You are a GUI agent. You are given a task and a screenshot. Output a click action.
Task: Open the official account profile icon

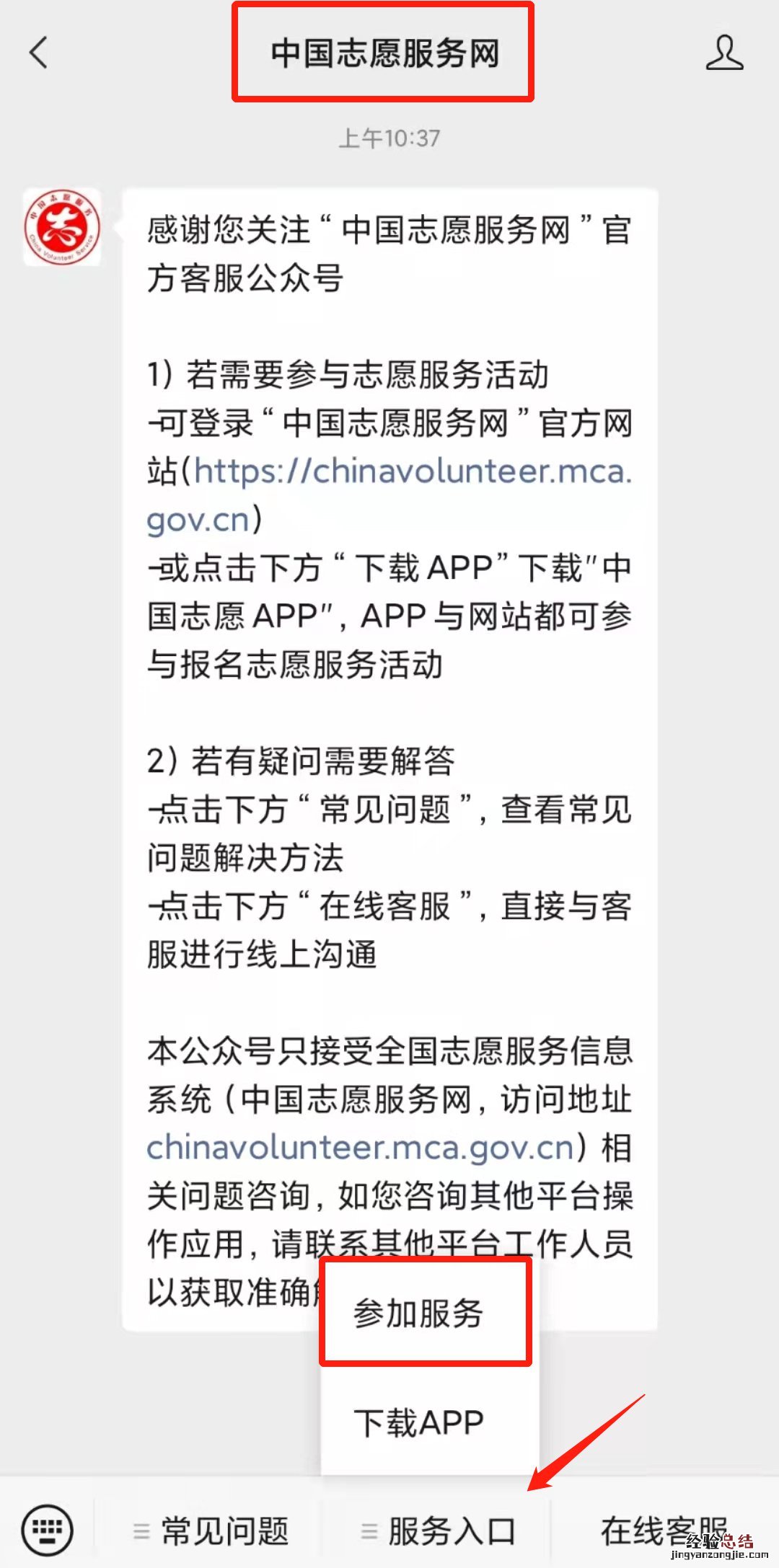click(724, 53)
